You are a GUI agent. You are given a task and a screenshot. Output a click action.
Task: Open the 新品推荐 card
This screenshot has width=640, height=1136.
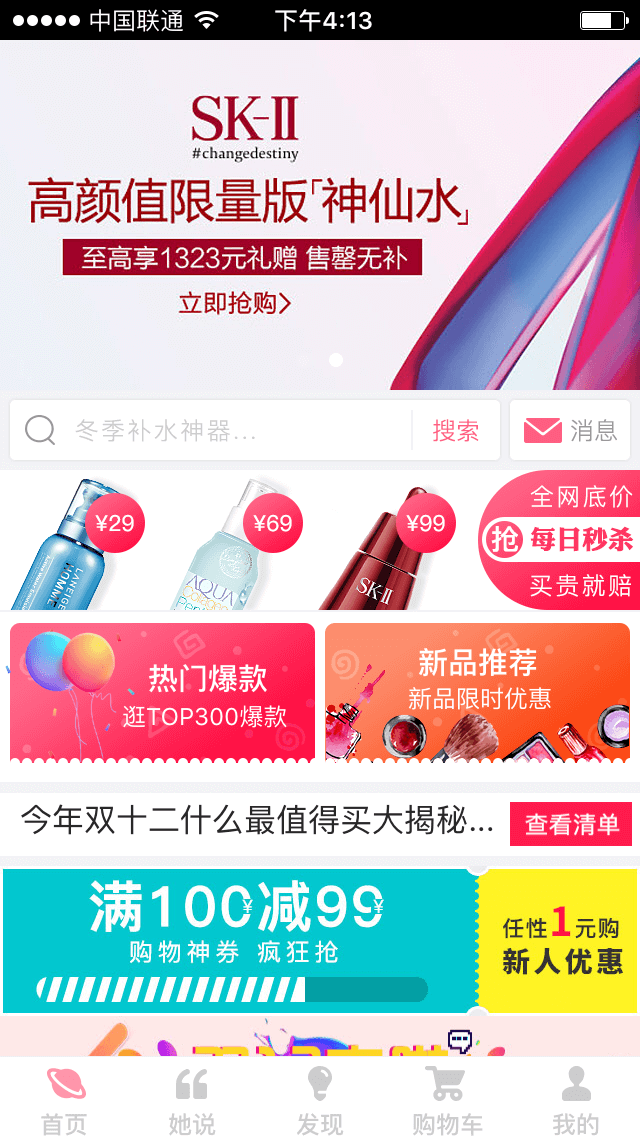pyautogui.click(x=477, y=692)
